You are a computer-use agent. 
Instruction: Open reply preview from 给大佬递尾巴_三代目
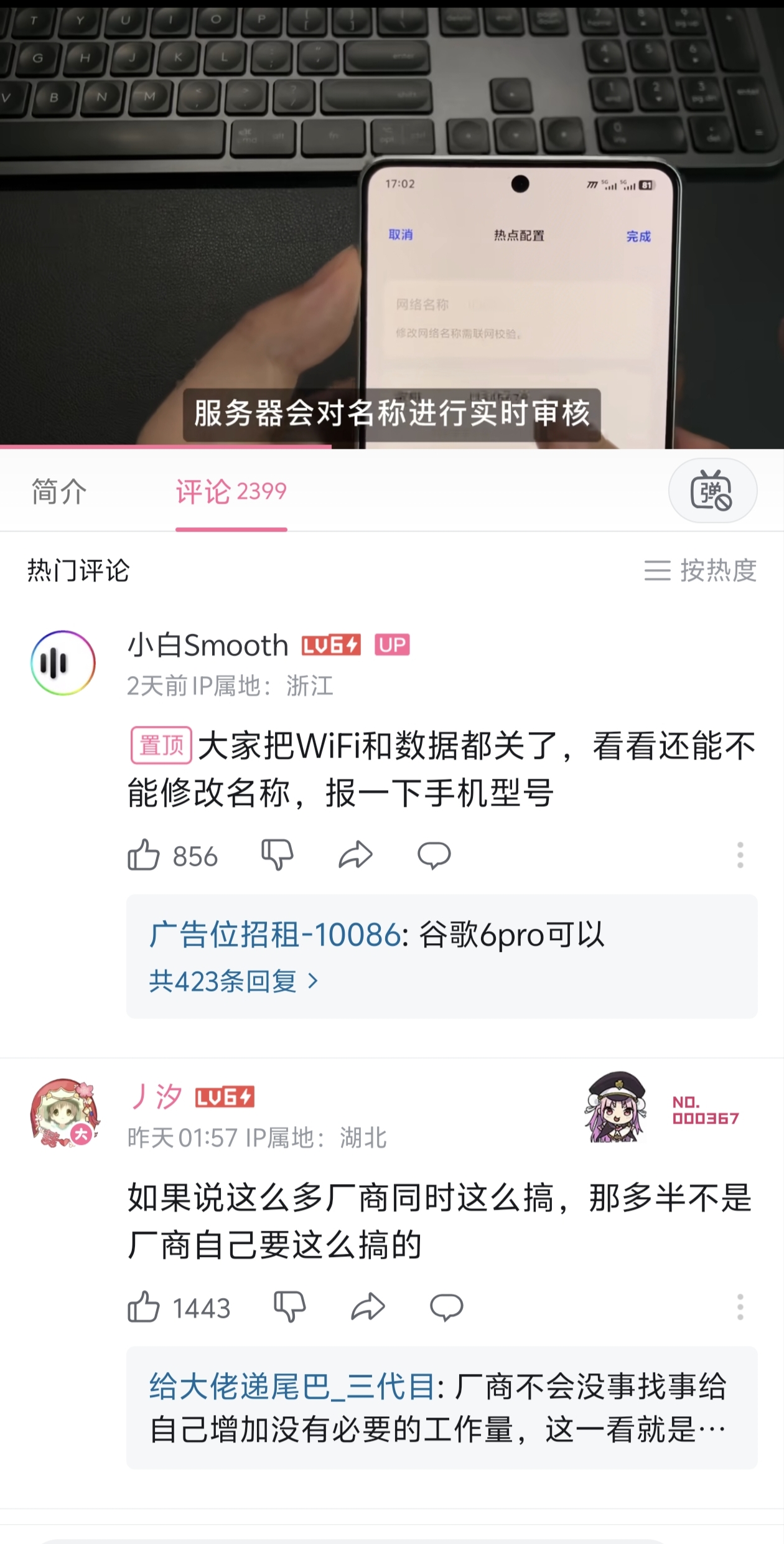pyautogui.click(x=442, y=1408)
